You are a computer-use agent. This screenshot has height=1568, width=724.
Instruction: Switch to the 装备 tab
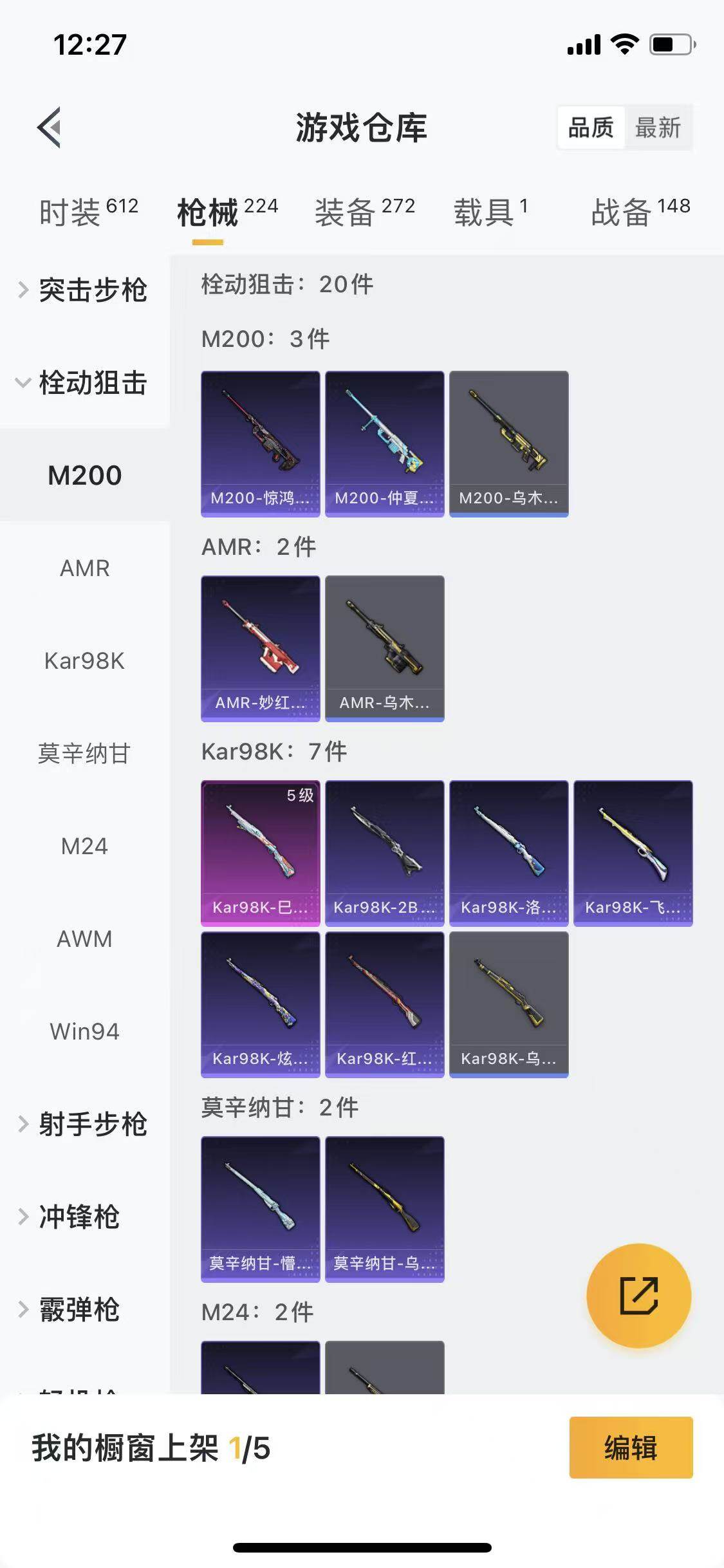pos(364,212)
